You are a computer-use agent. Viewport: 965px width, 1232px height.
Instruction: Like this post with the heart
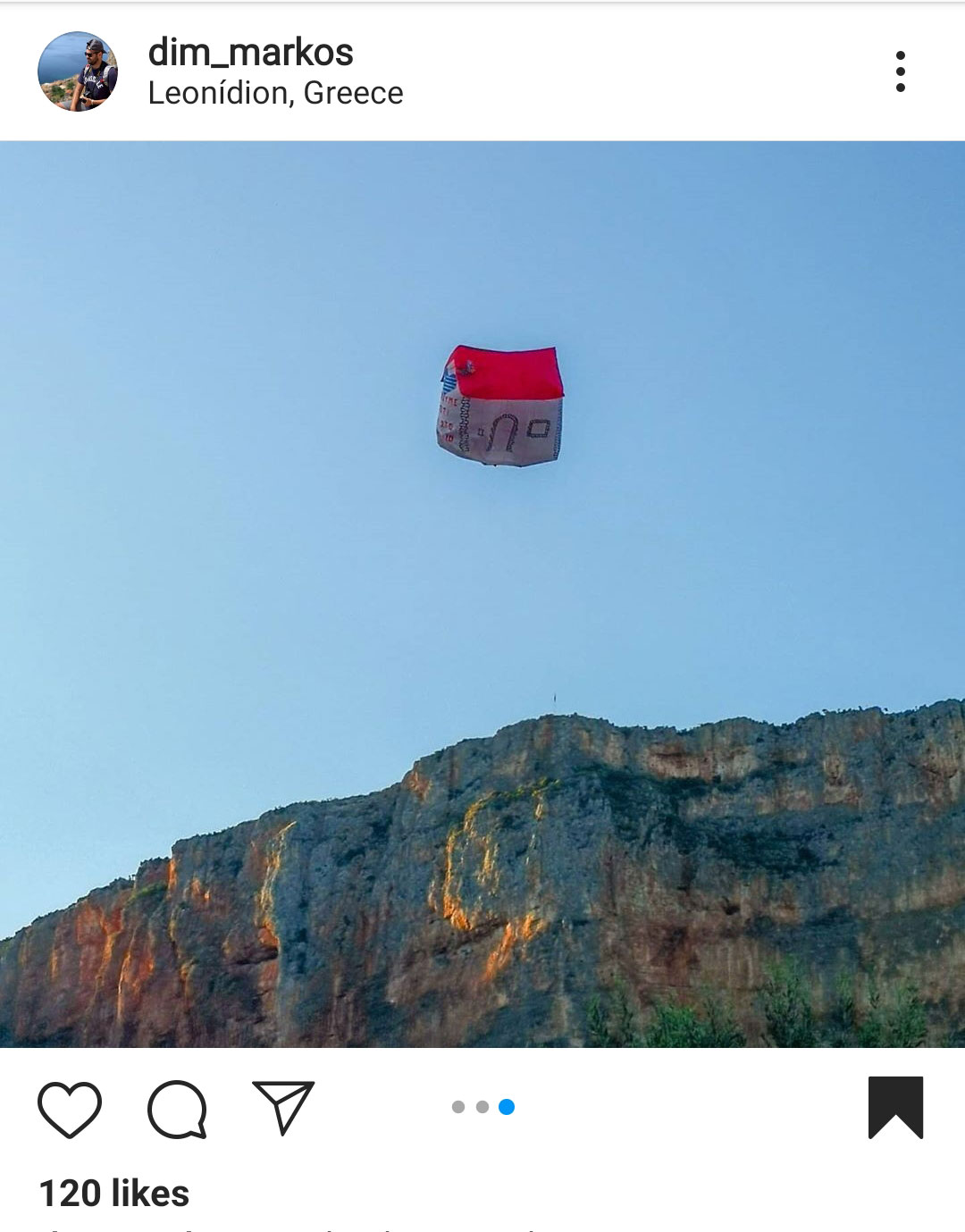click(x=70, y=1109)
